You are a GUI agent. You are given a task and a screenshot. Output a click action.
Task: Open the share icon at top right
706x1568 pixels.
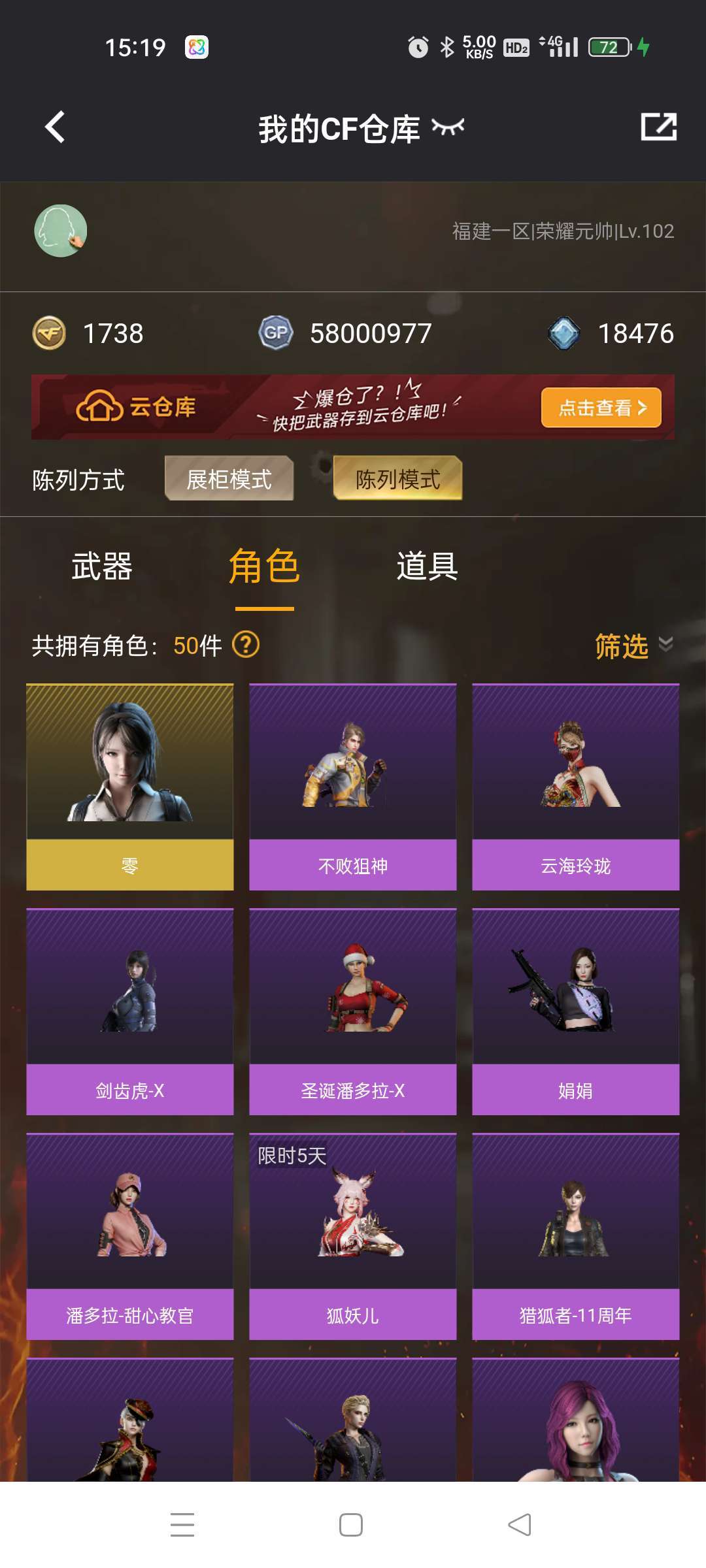(660, 128)
